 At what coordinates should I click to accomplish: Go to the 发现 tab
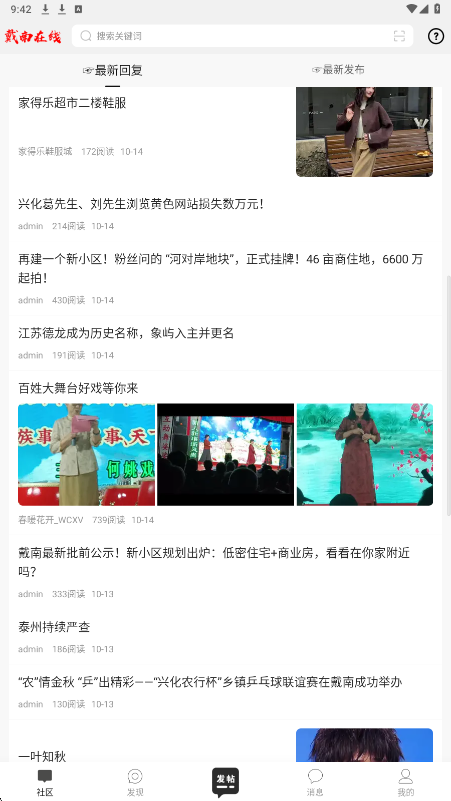[x=135, y=783]
